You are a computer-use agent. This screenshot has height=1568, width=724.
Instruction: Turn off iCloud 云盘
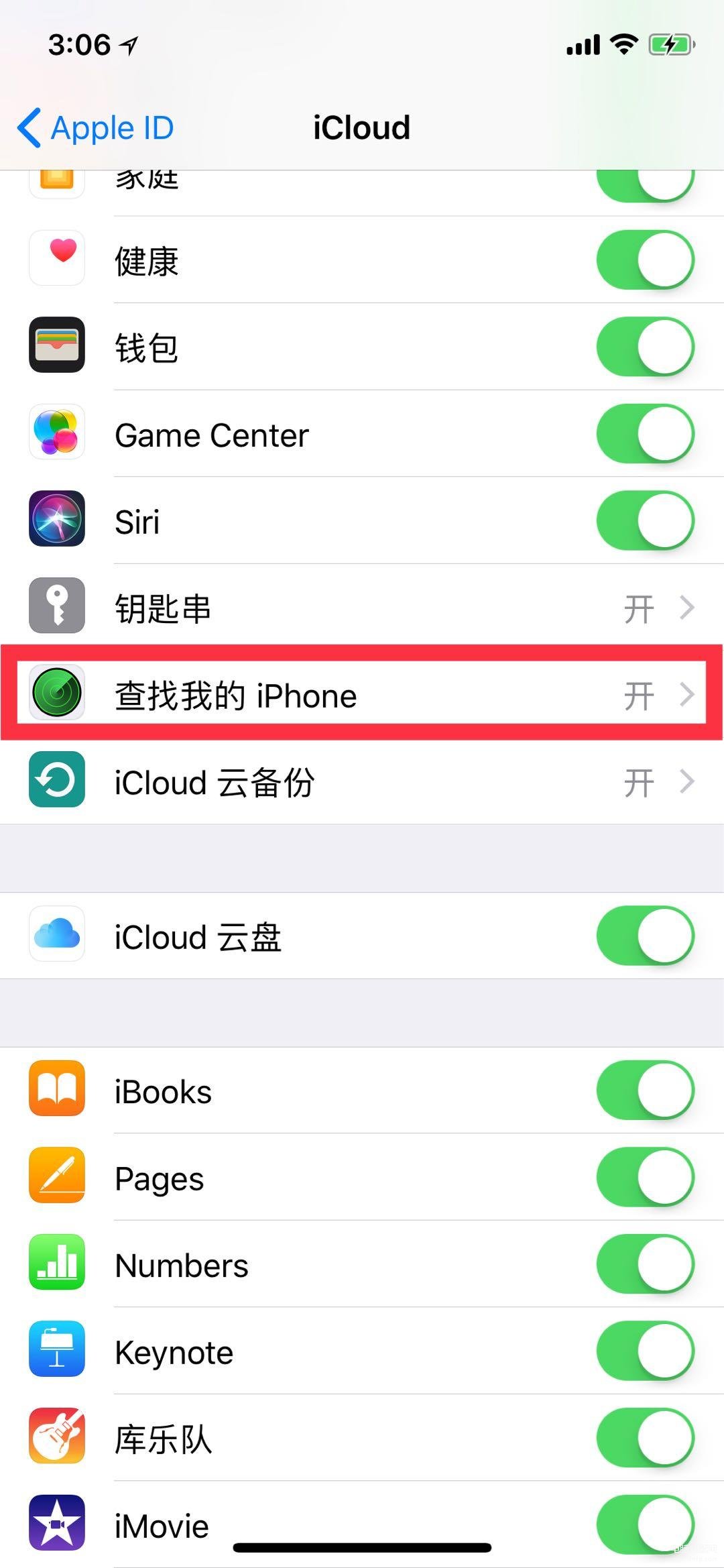(646, 936)
